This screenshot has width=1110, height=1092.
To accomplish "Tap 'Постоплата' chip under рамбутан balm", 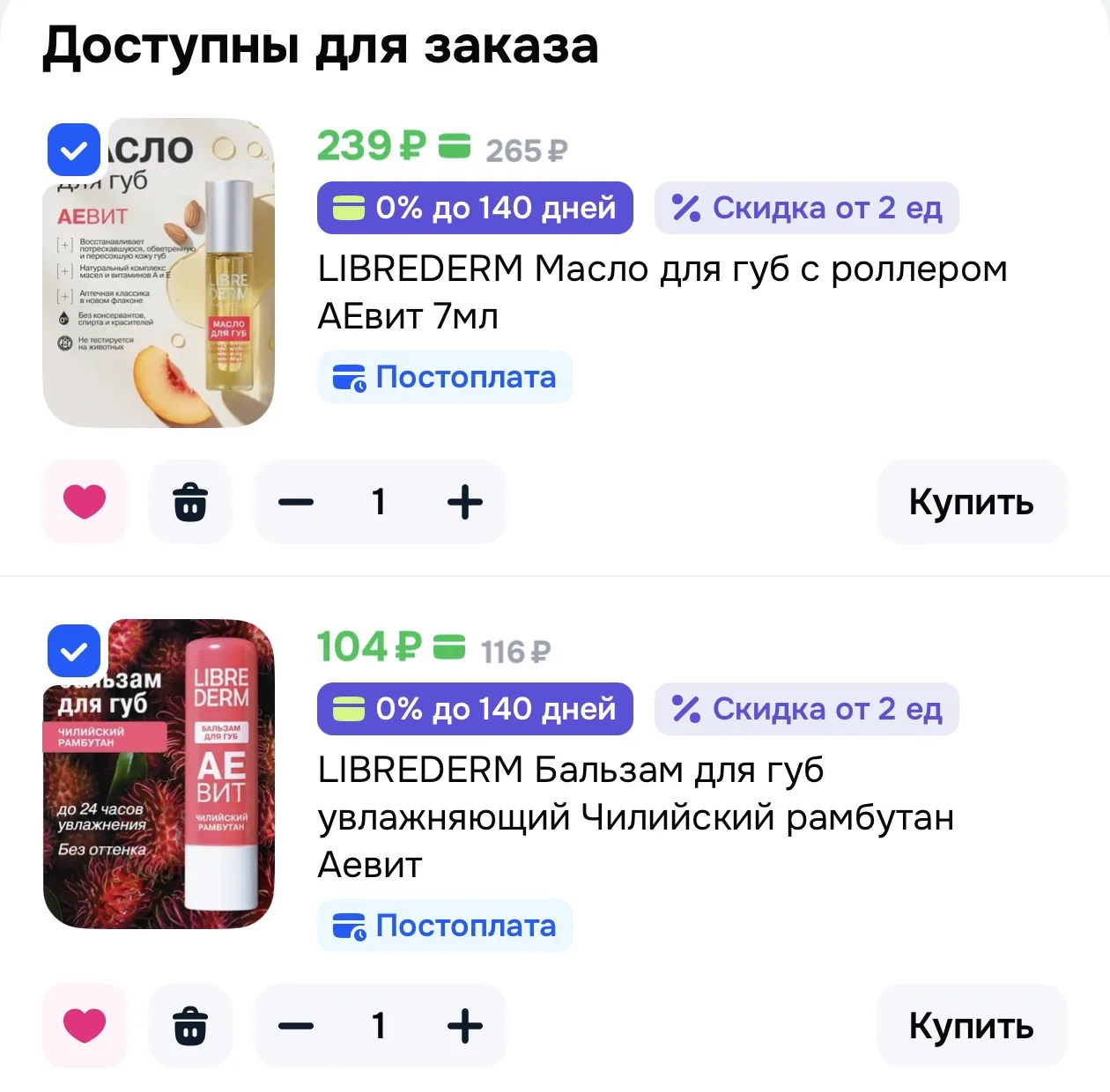I will pyautogui.click(x=445, y=926).
